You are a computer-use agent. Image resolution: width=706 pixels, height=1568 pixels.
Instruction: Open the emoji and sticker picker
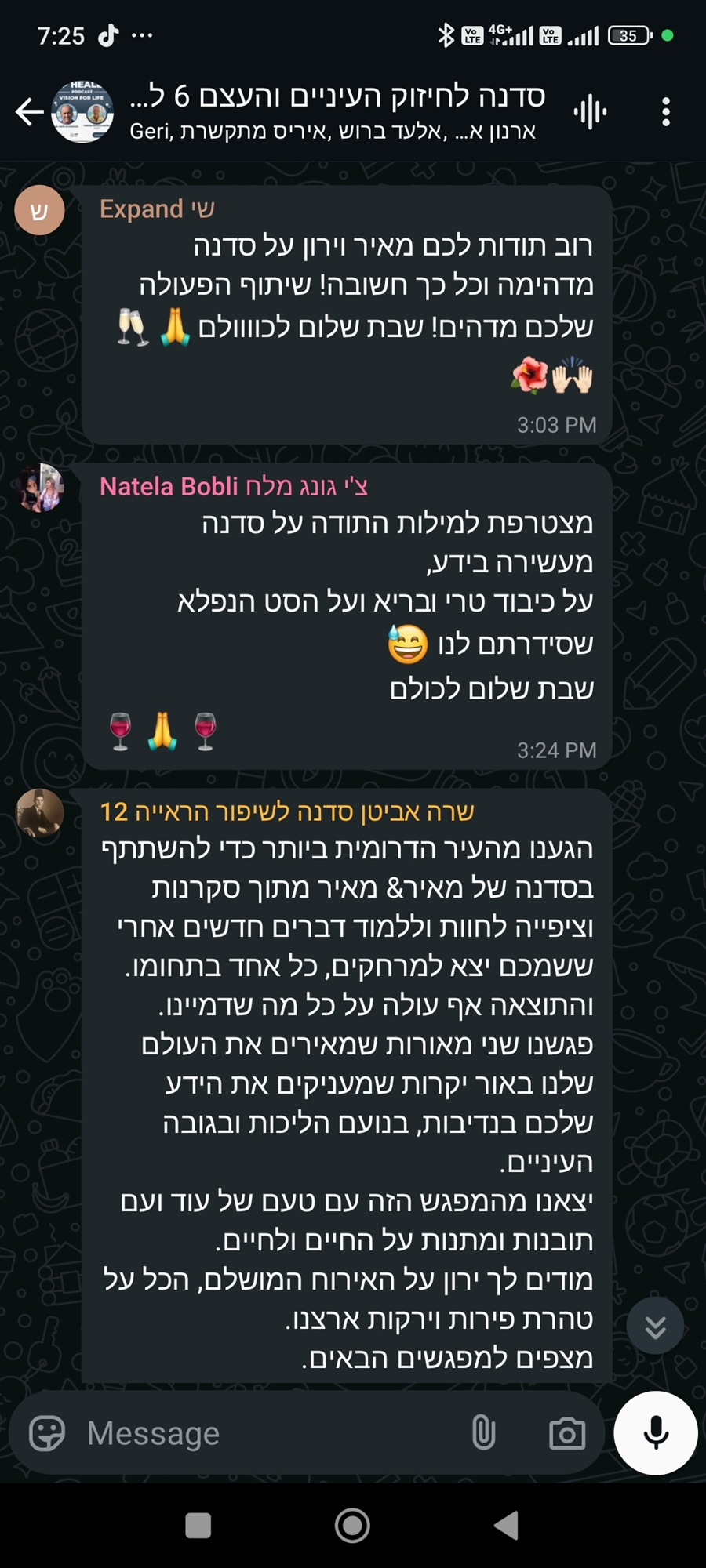tap(47, 1434)
